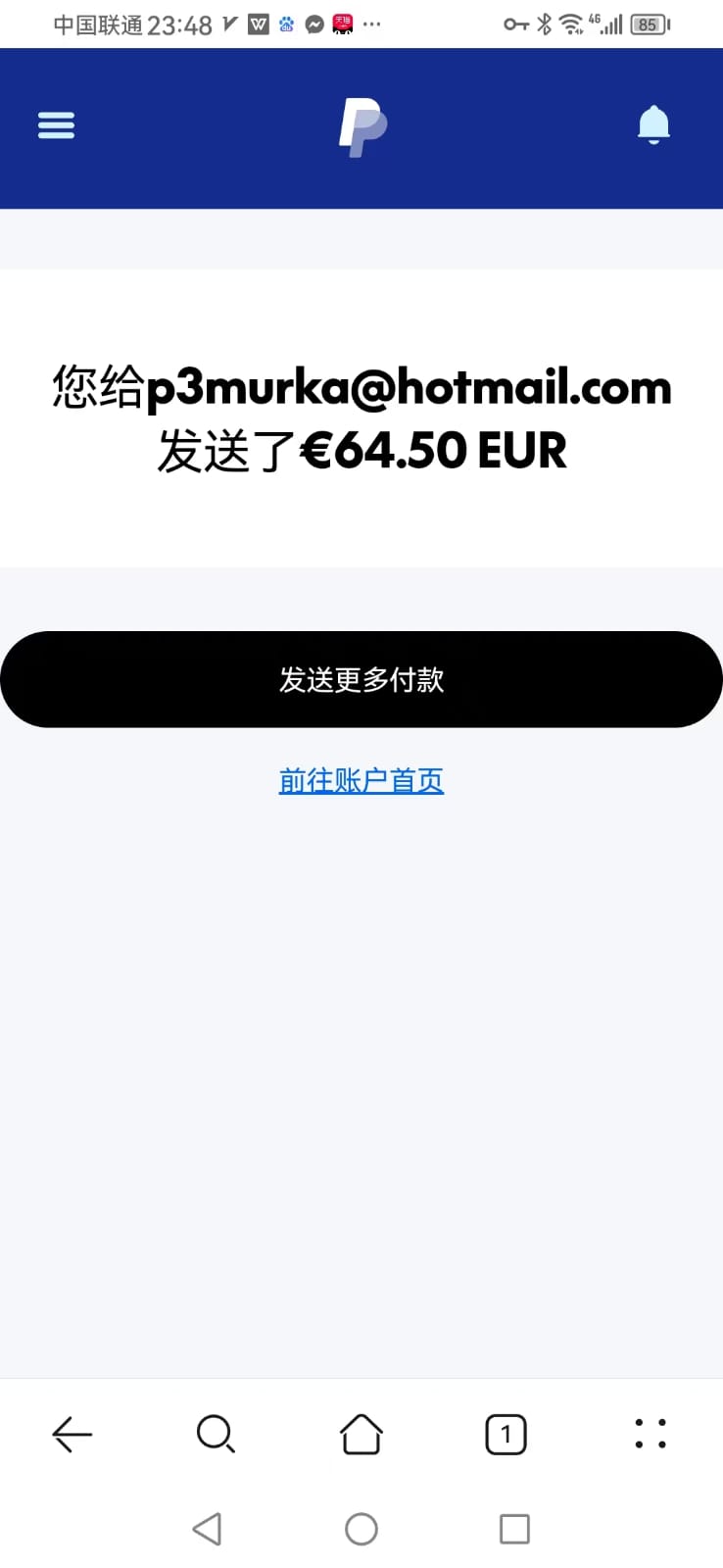Open the browser tabs switcher
The height and width of the screenshot is (1568, 723).
click(506, 1434)
